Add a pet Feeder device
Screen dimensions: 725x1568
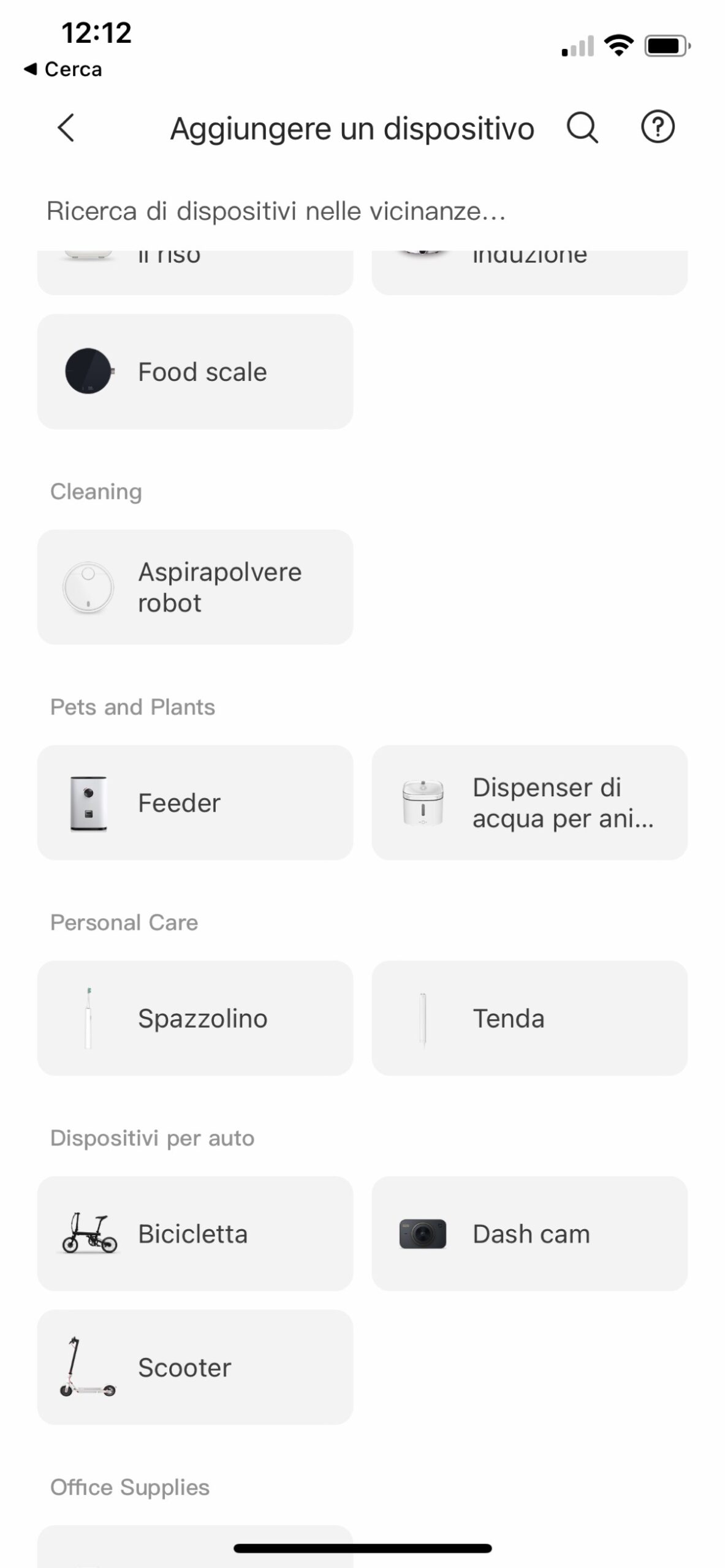click(x=195, y=802)
